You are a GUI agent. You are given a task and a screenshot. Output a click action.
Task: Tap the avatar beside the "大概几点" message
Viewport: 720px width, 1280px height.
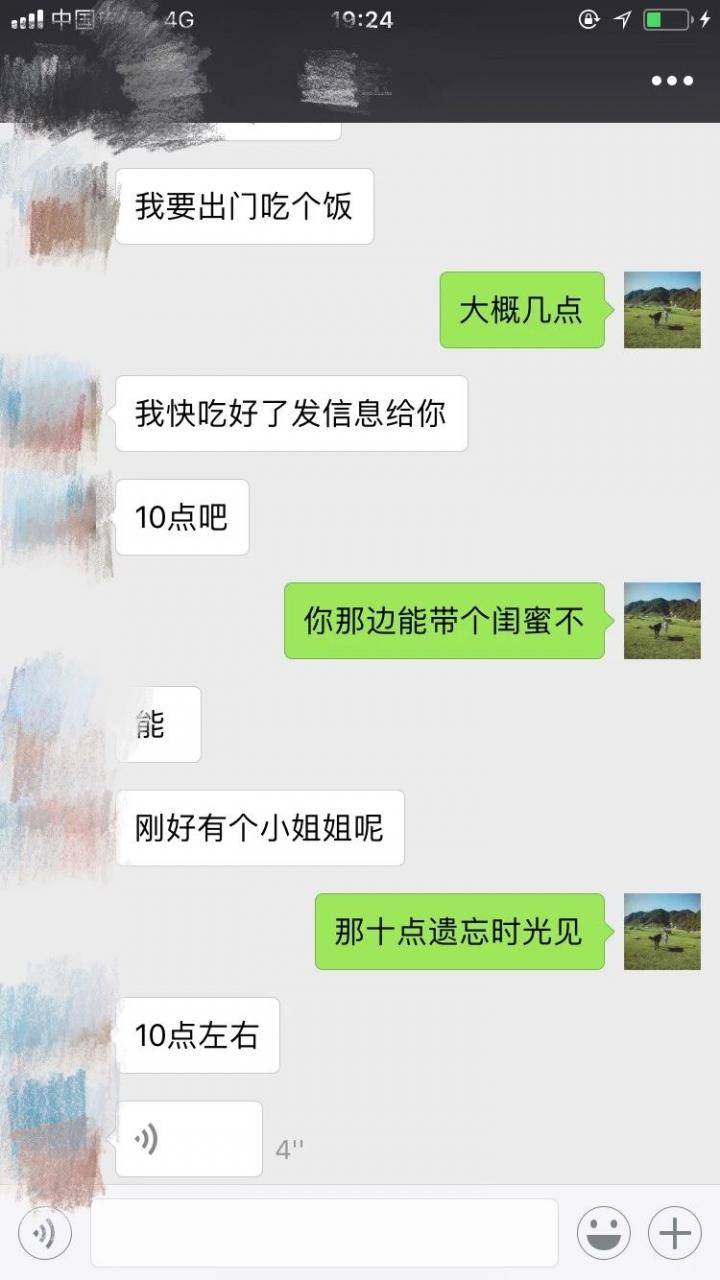(662, 310)
